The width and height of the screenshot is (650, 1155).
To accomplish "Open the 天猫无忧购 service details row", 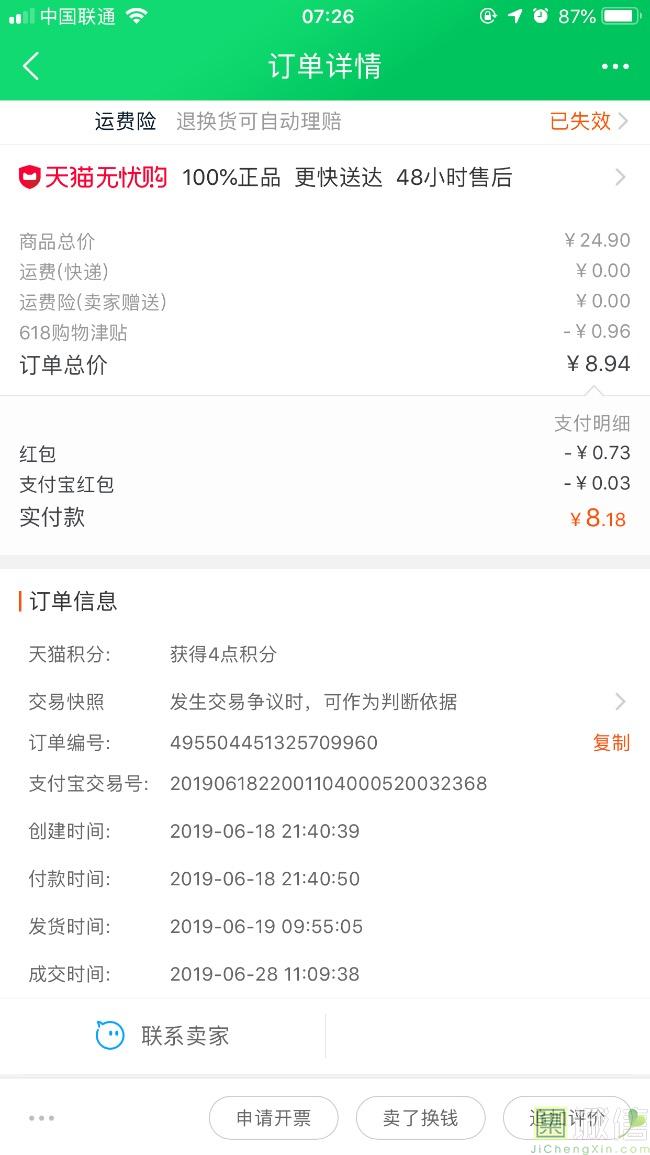I will [x=325, y=178].
